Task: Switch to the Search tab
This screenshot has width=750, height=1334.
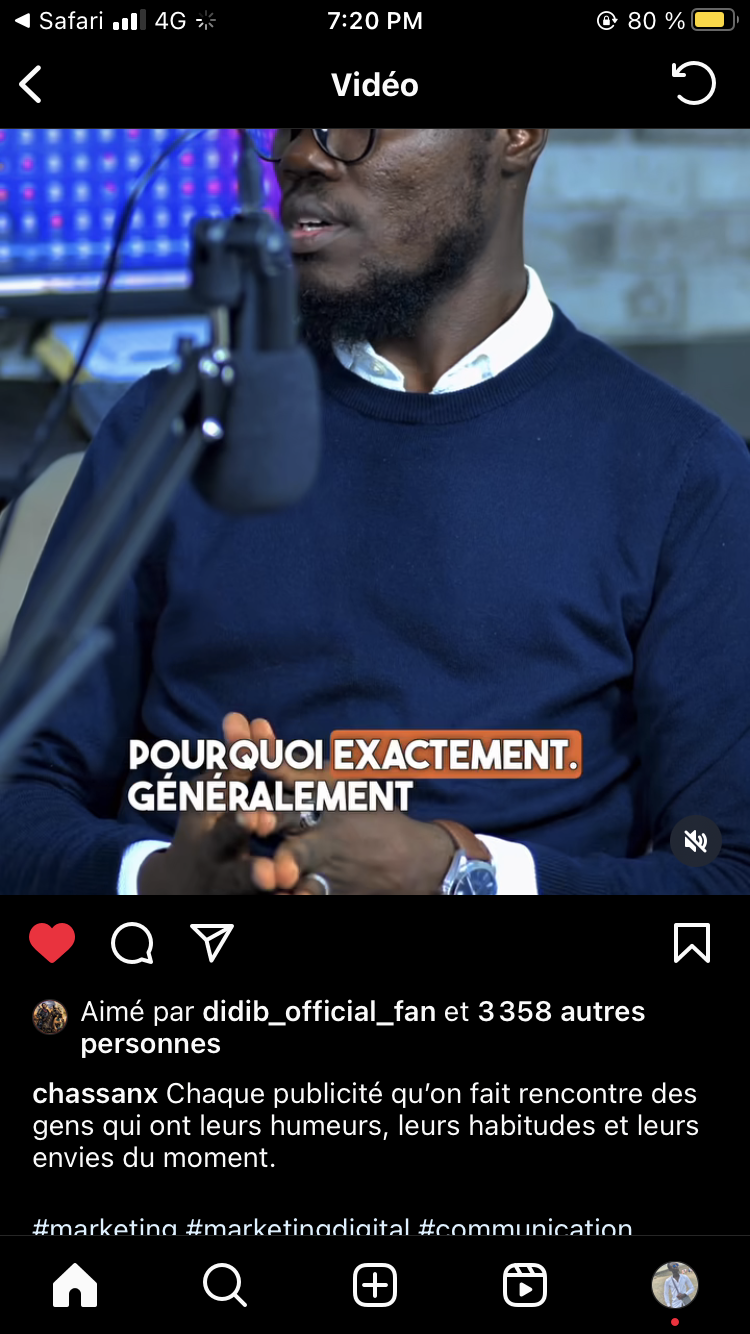Action: point(225,1285)
